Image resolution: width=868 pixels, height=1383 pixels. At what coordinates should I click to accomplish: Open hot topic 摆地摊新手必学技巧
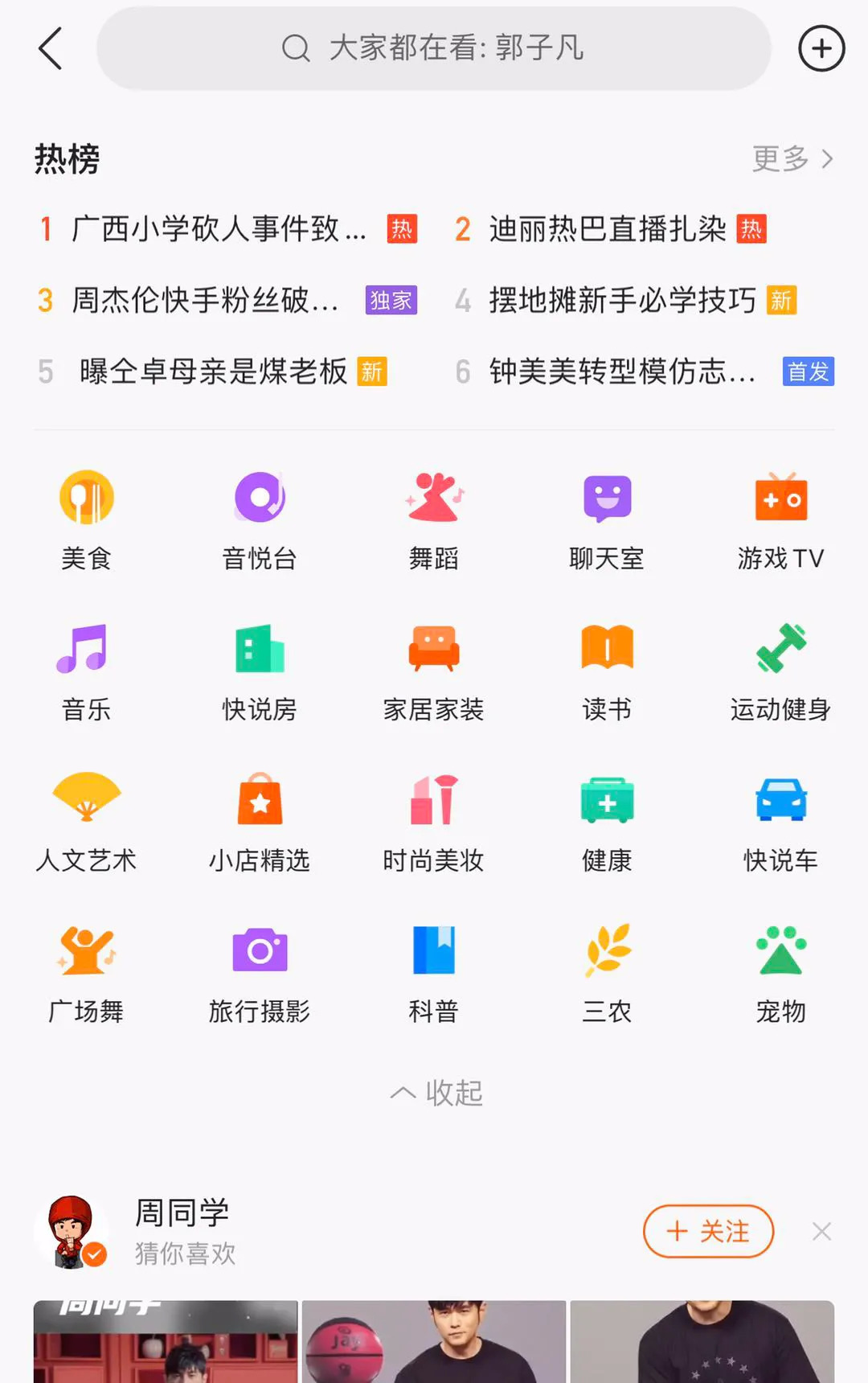coord(622,300)
